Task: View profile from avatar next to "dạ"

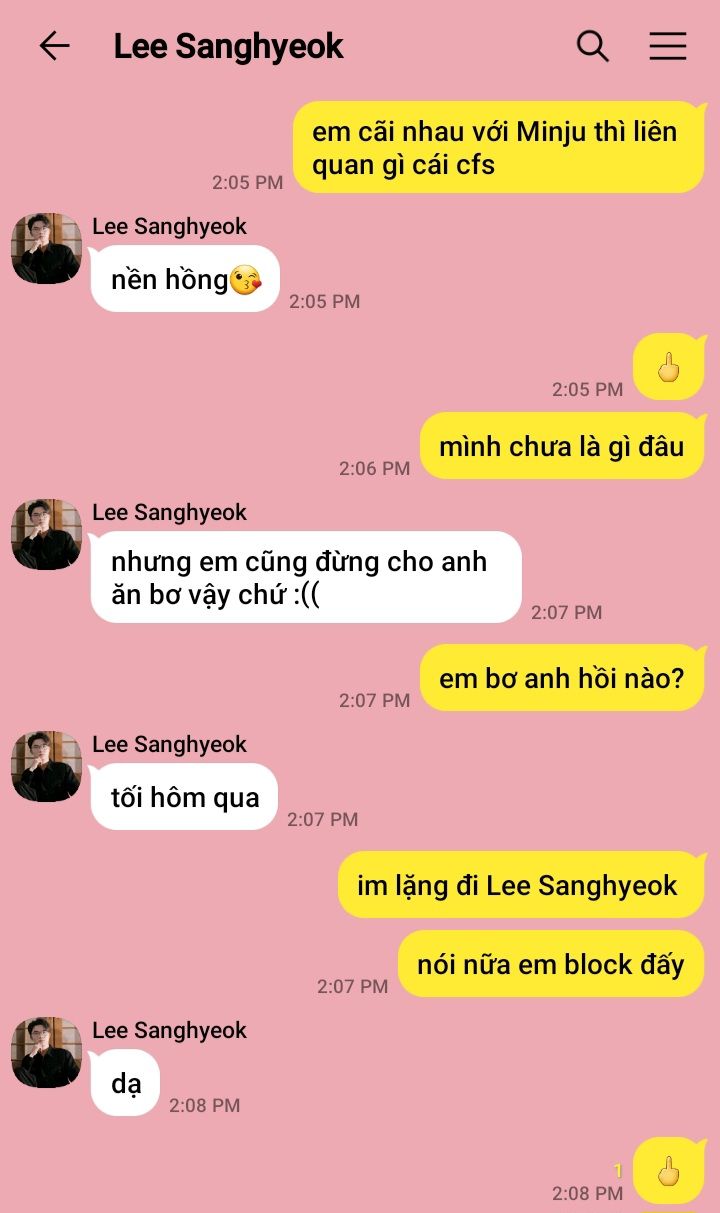Action: click(46, 1053)
